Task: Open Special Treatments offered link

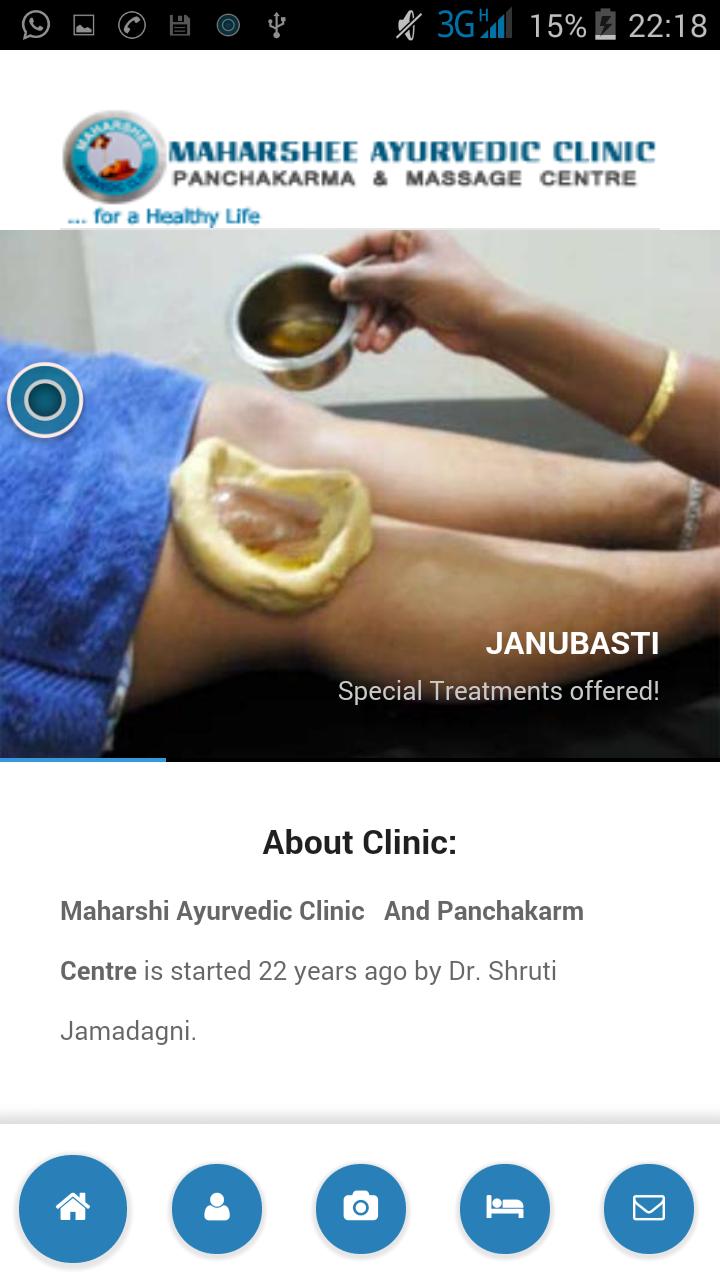Action: pyautogui.click(x=497, y=690)
